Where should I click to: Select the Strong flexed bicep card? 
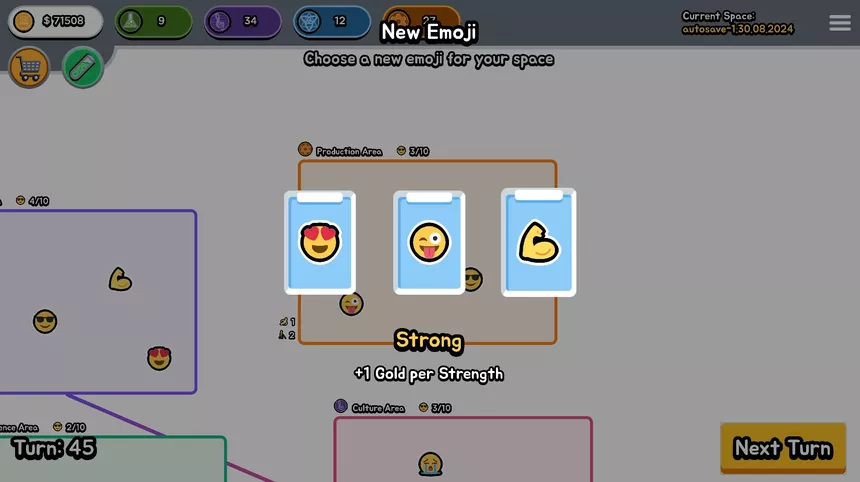538,243
